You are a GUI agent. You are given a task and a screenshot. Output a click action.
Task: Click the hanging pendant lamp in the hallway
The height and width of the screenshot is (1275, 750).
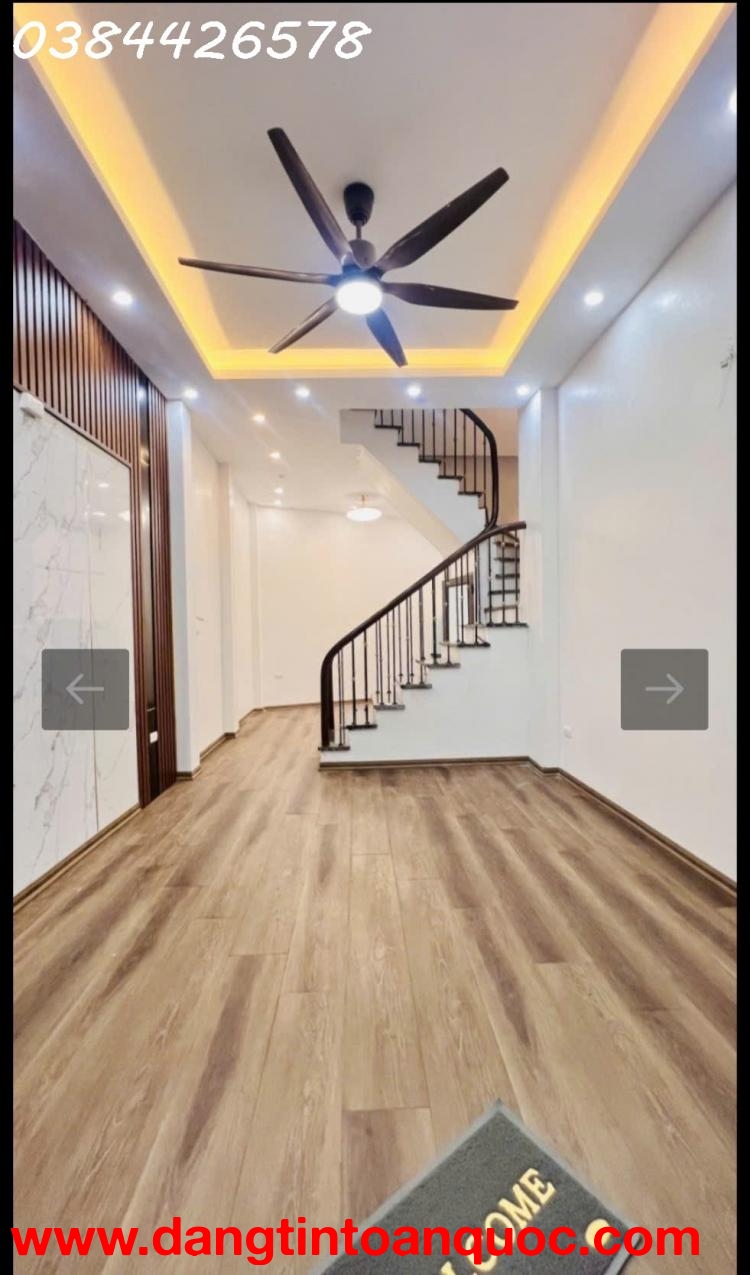coord(362,512)
